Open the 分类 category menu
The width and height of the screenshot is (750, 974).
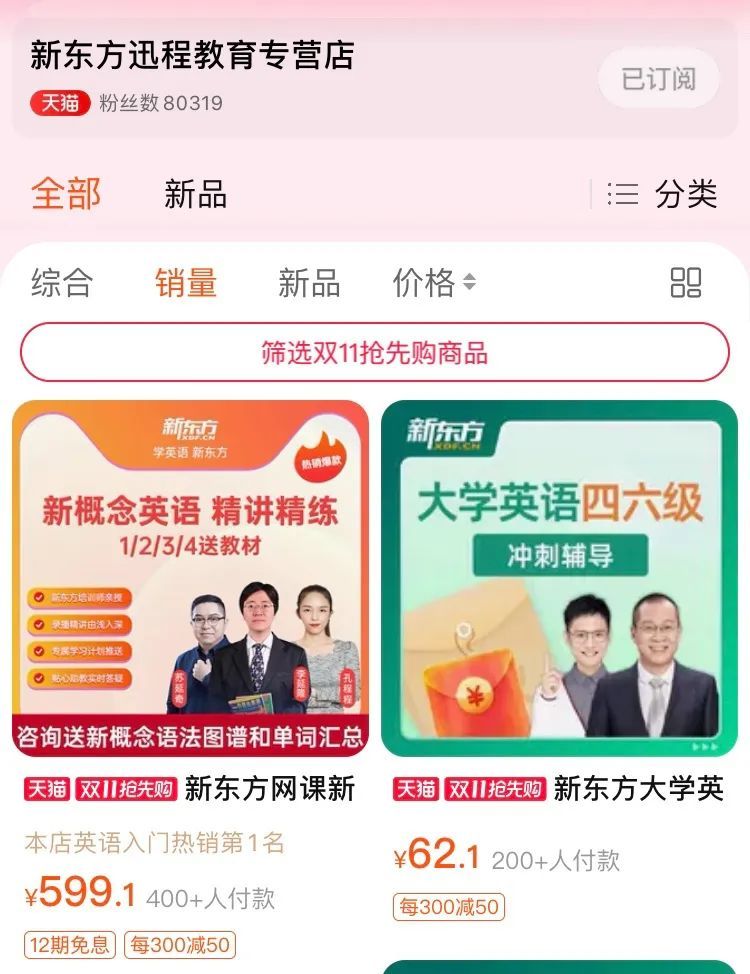664,194
